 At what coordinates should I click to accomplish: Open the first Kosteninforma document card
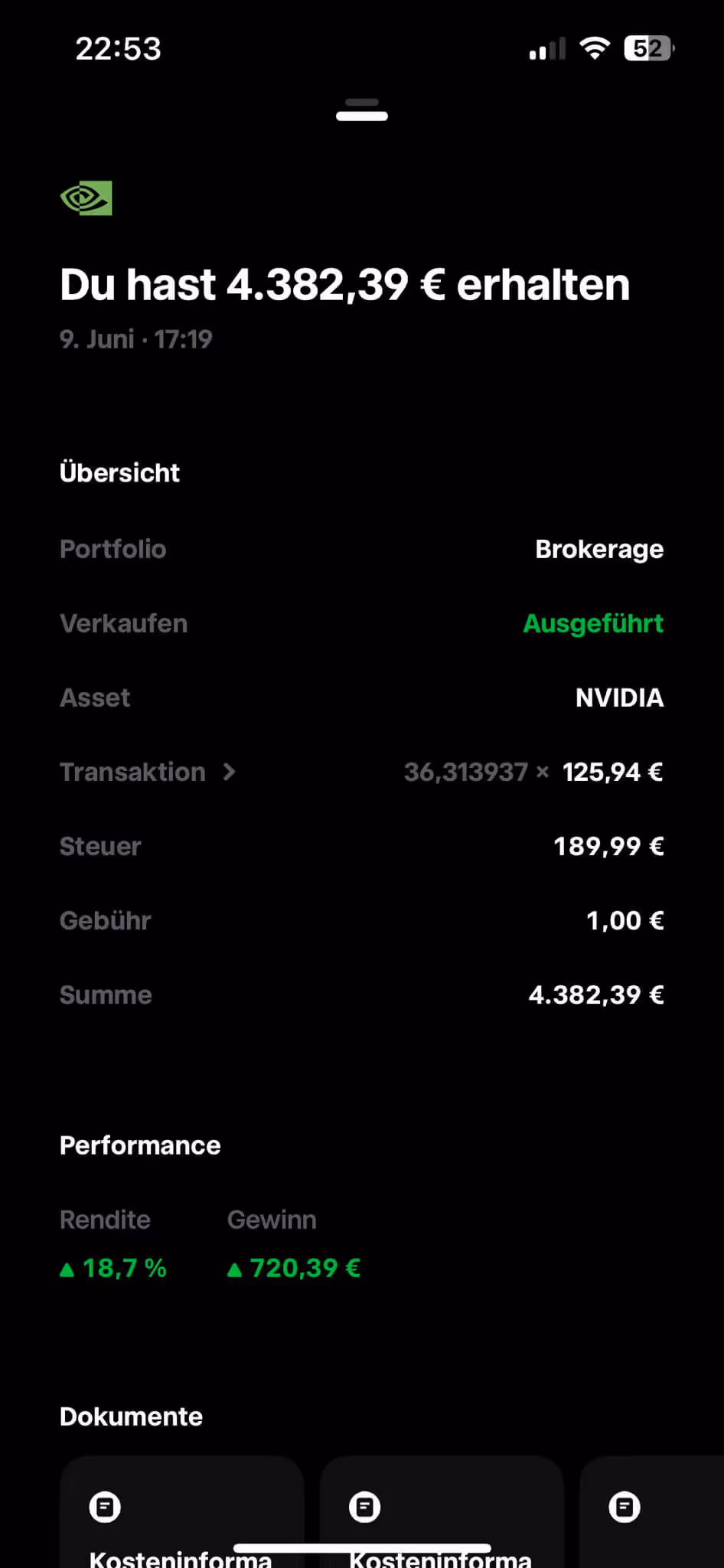click(x=181, y=1512)
